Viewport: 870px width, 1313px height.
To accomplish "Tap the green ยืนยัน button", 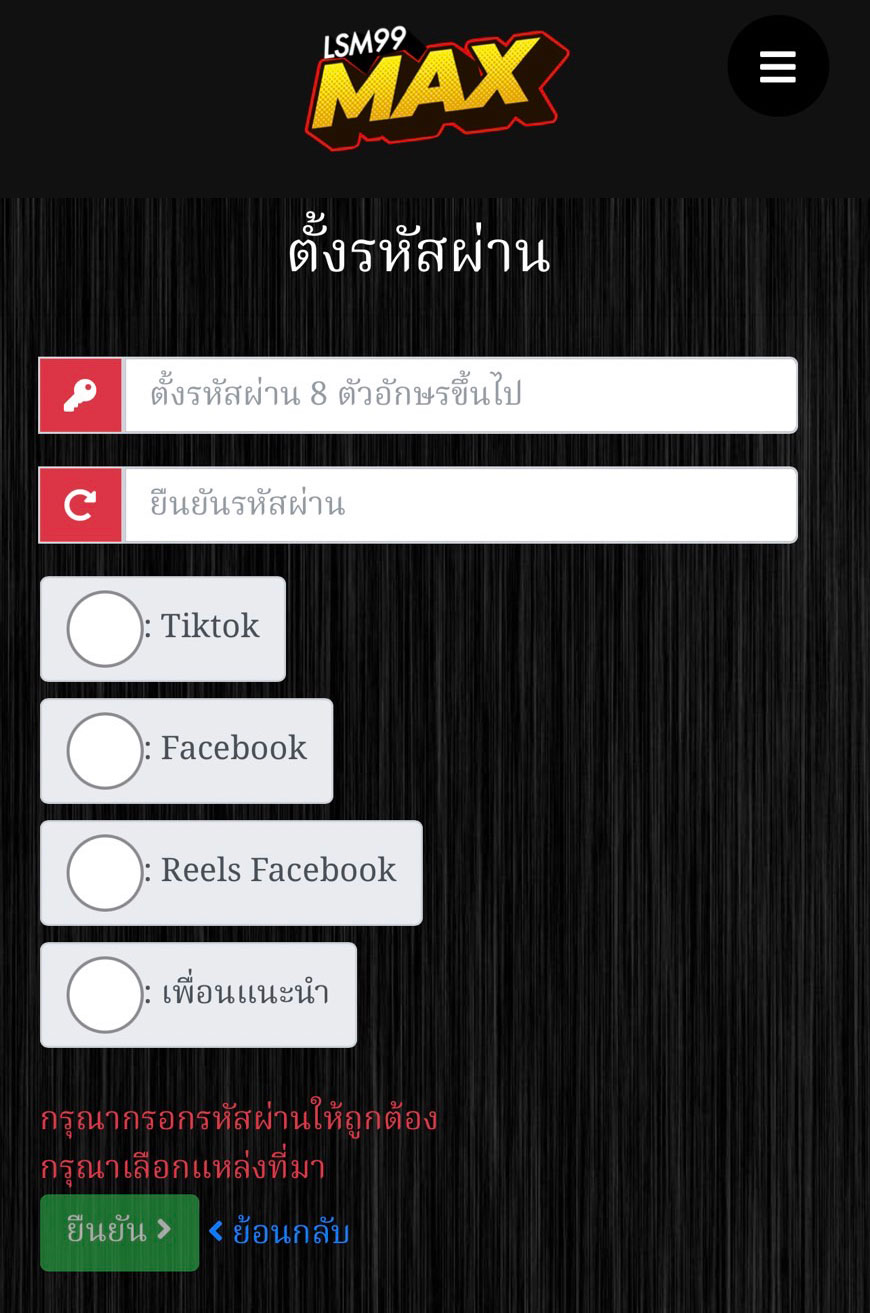I will pyautogui.click(x=119, y=1232).
